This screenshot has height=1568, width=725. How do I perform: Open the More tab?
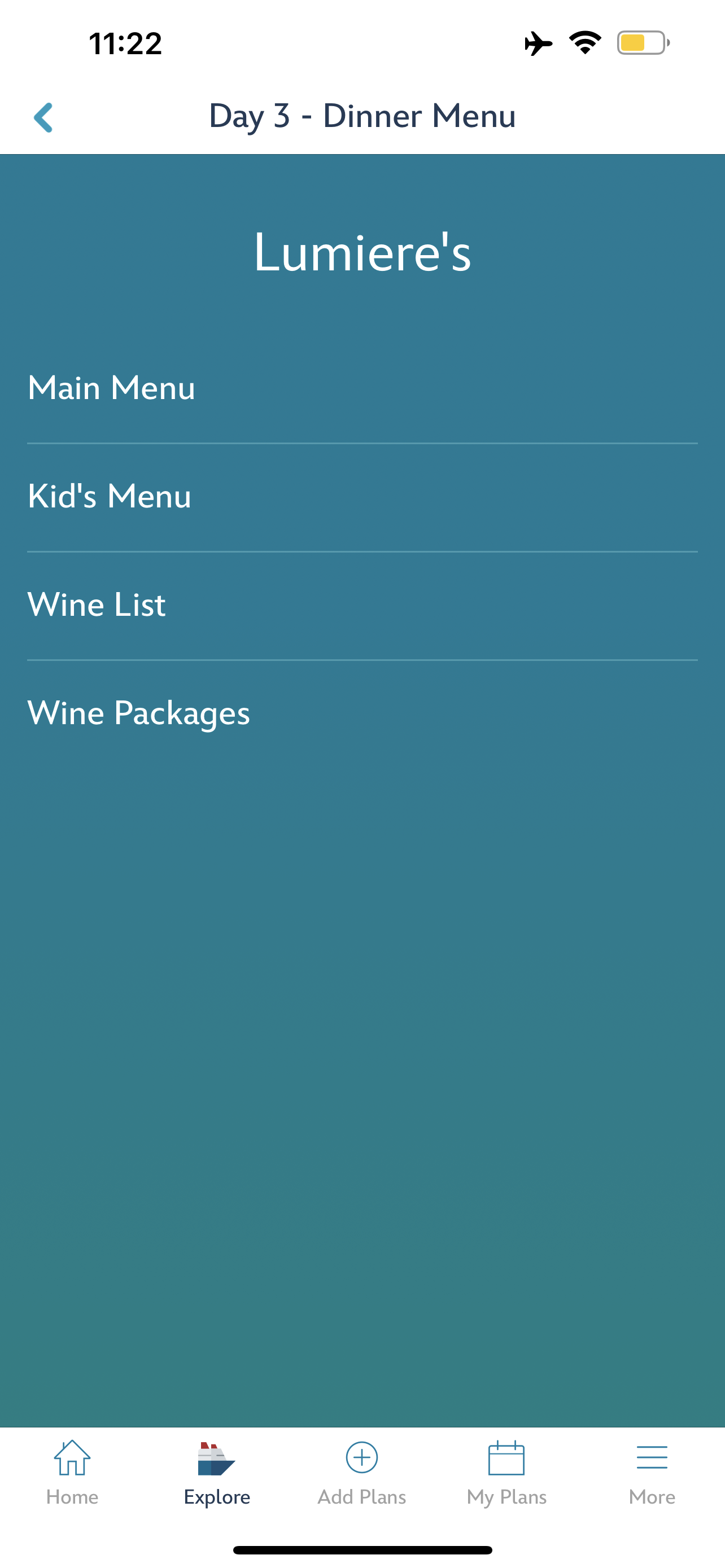[652, 1472]
